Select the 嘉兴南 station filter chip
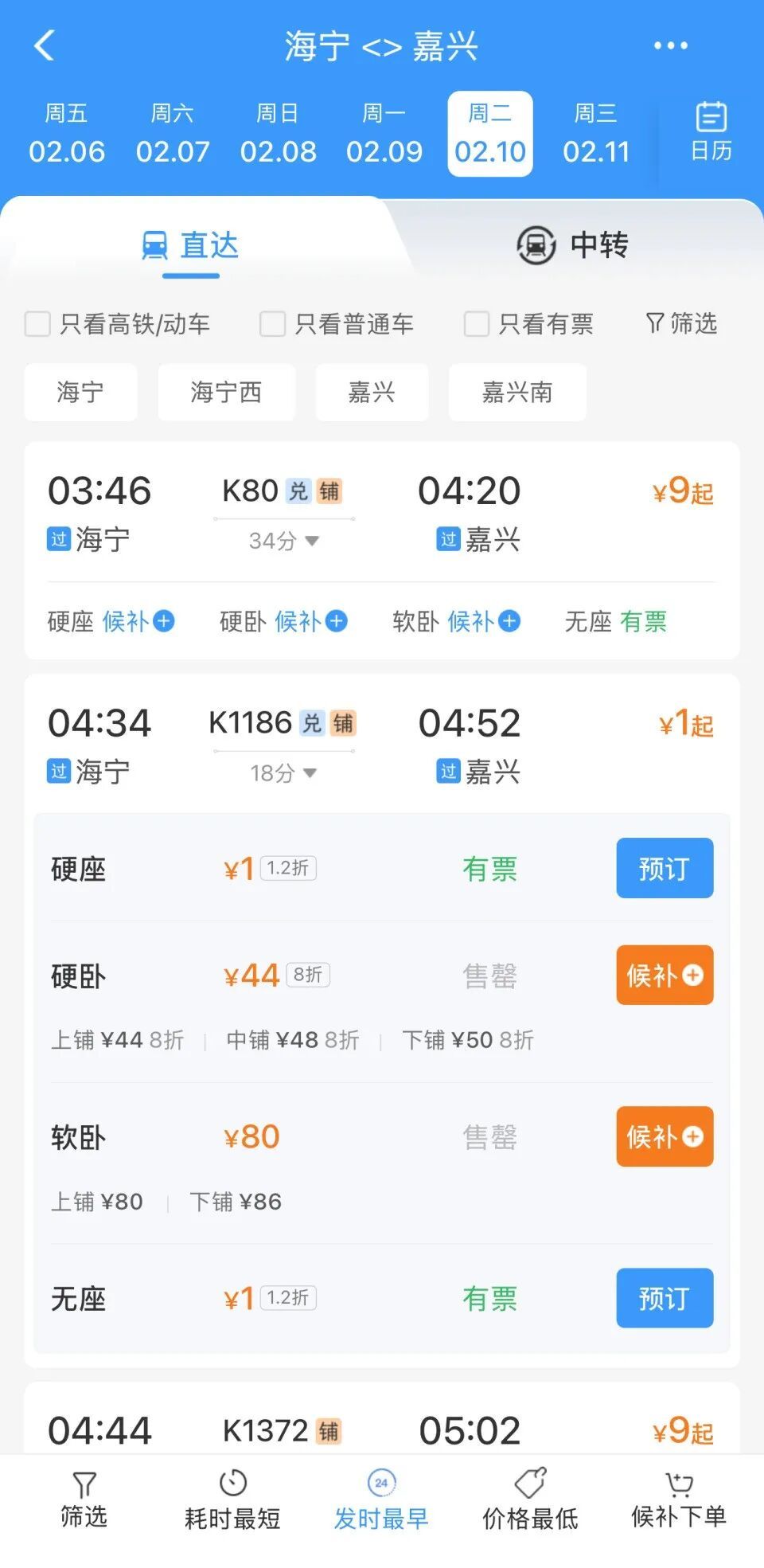Image resolution: width=764 pixels, height=1568 pixels. [517, 392]
